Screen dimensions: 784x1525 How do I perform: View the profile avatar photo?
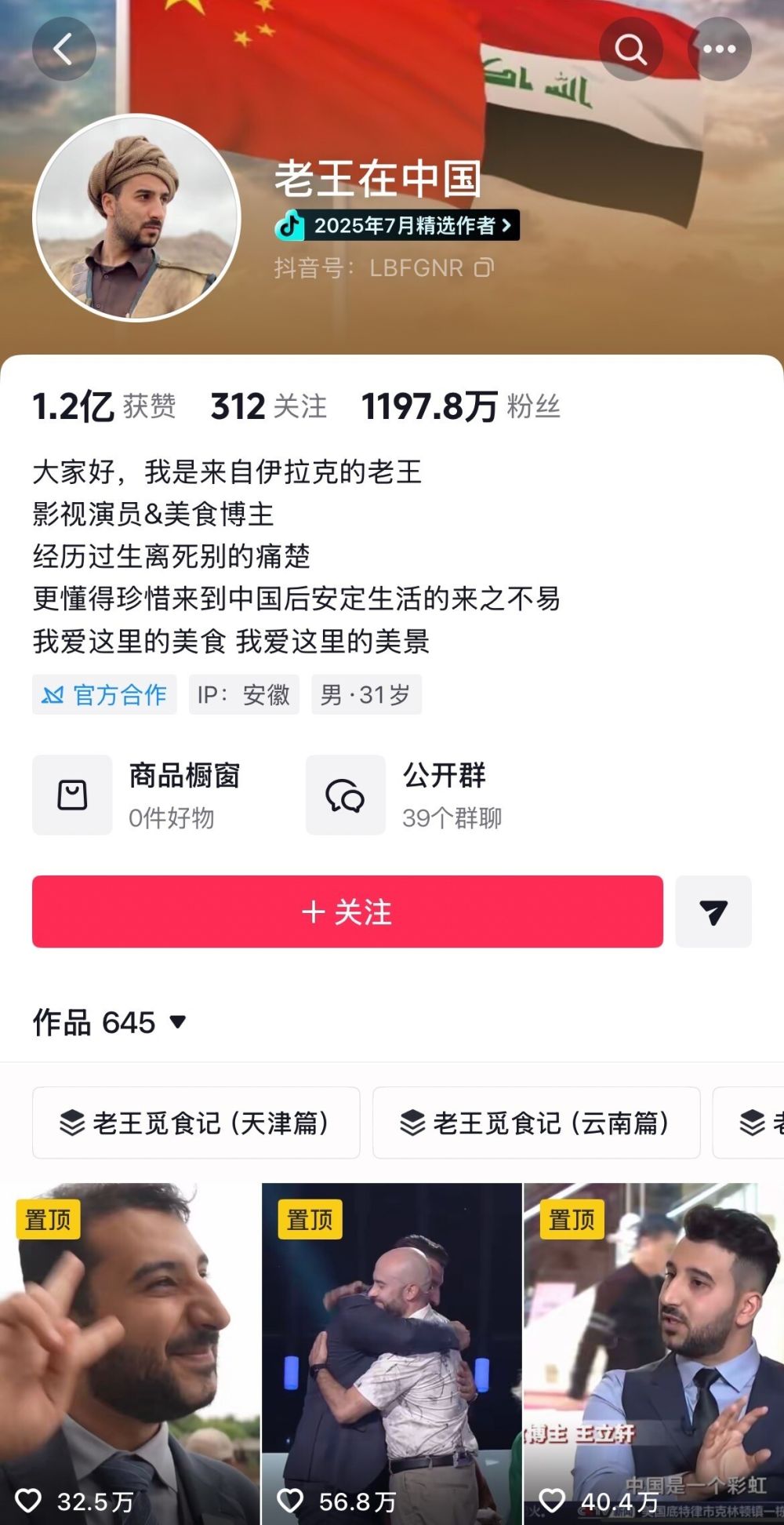136,218
